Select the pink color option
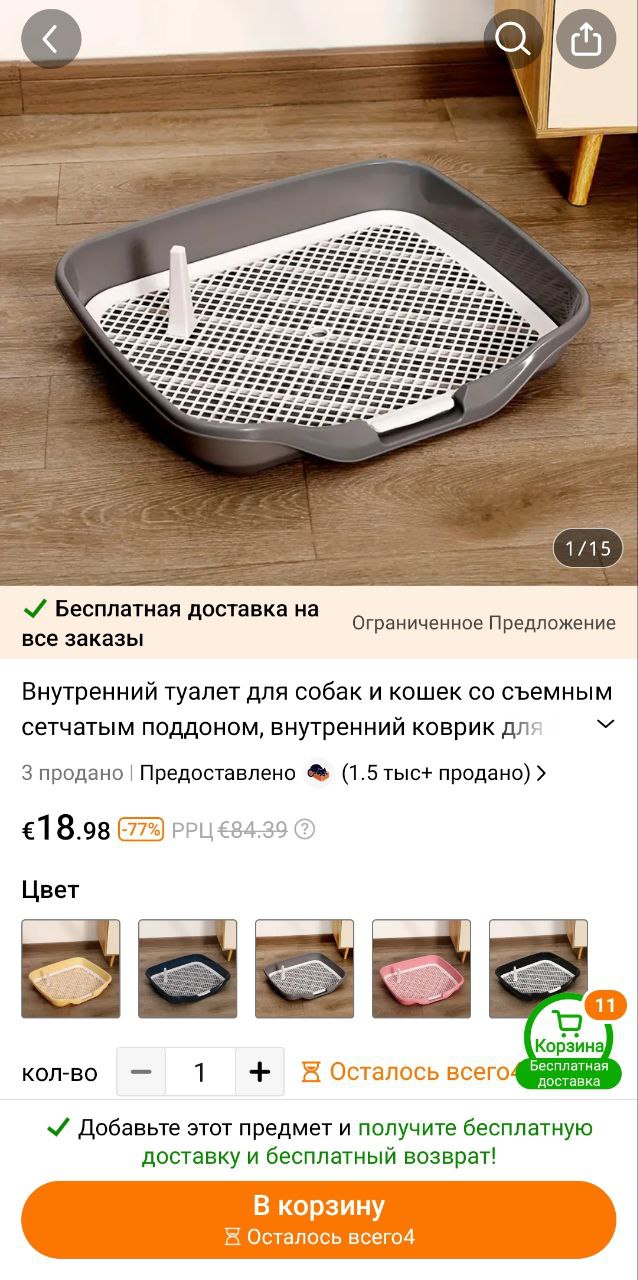 421,968
